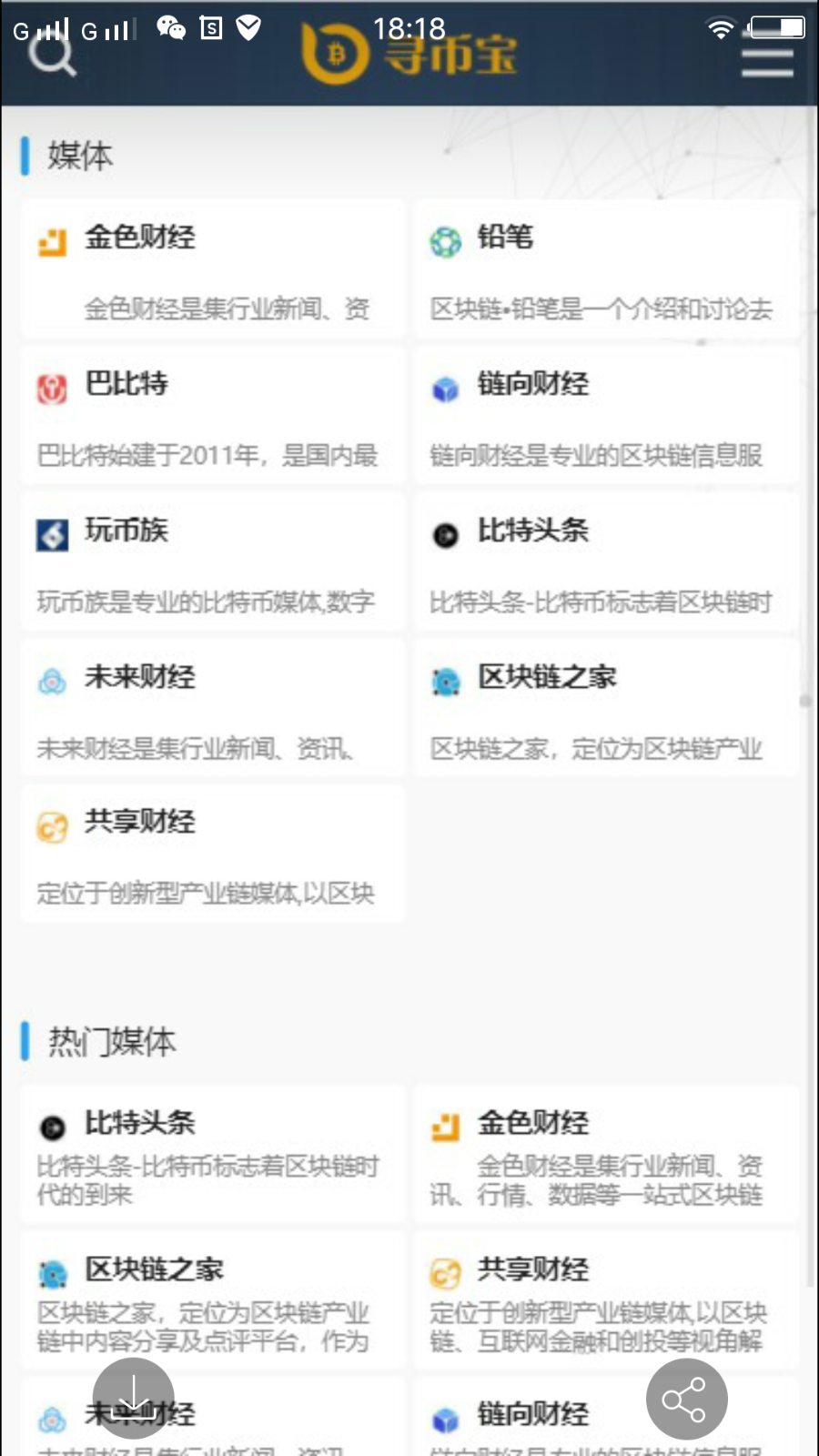Image resolution: width=819 pixels, height=1456 pixels.
Task: Open the 区块链之家 card under 媒体
Action: click(606, 709)
